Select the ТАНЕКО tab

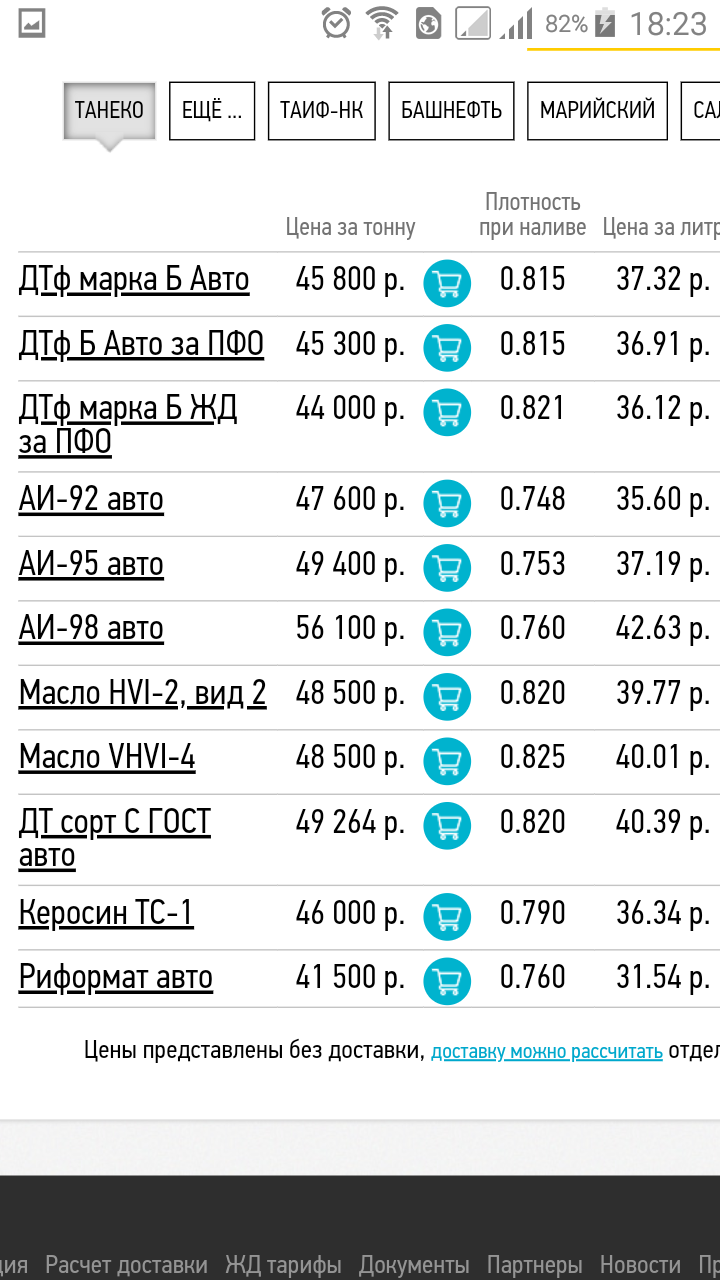[x=109, y=111]
